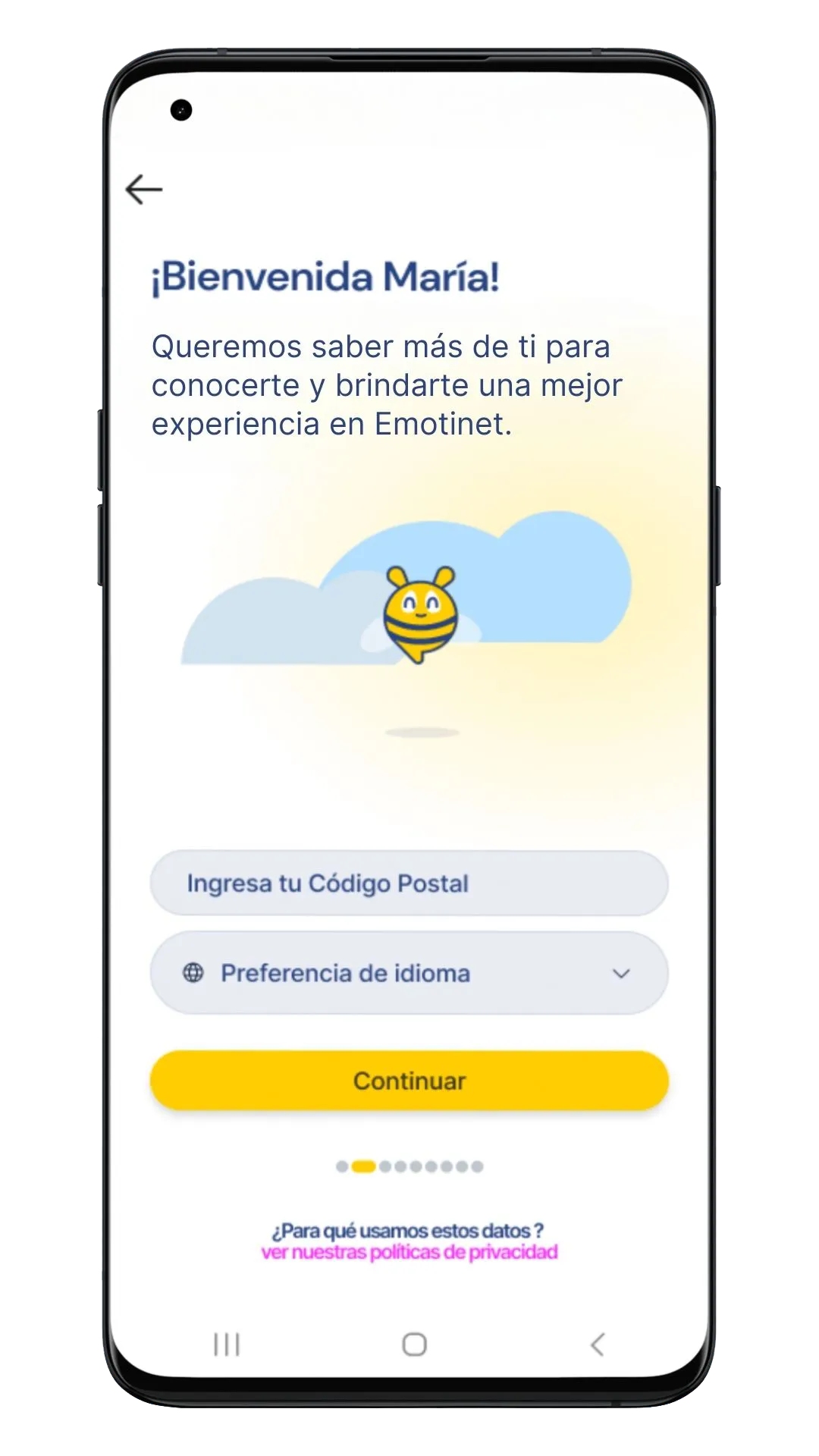Open the recent apps view
The width and height of the screenshot is (819, 1456).
227,1345
